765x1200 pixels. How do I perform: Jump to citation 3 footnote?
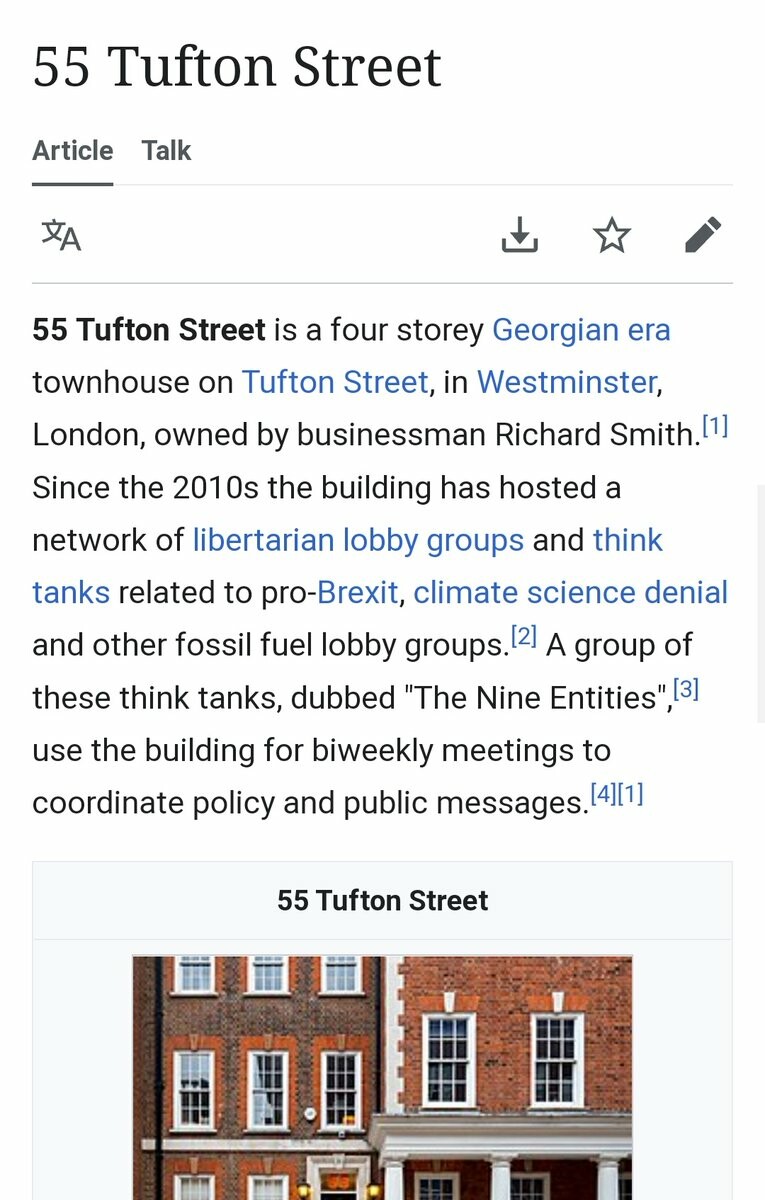(685, 689)
